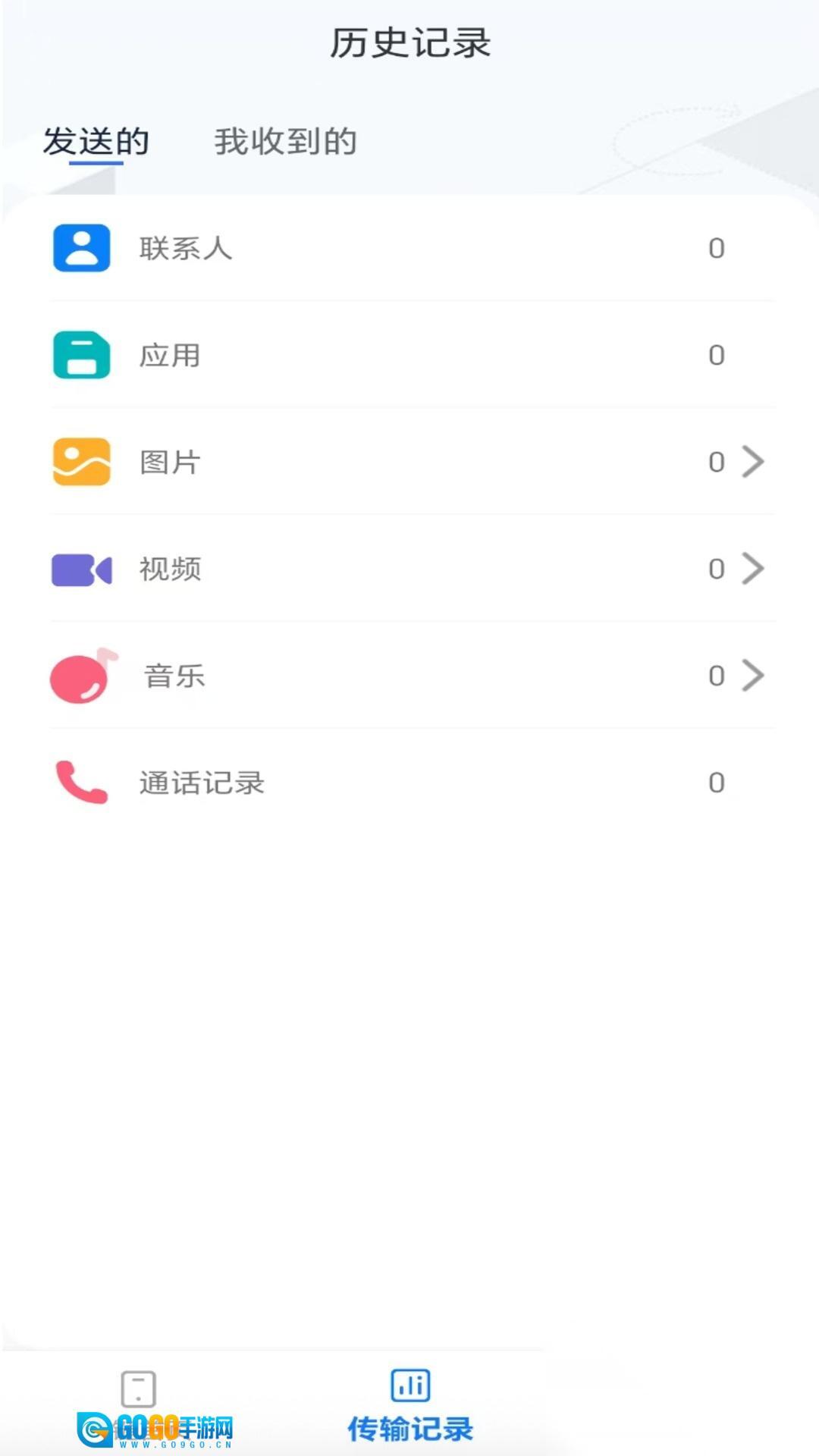The image size is (819, 1456).
Task: Open the 通话记录 history entry
Action: (409, 783)
